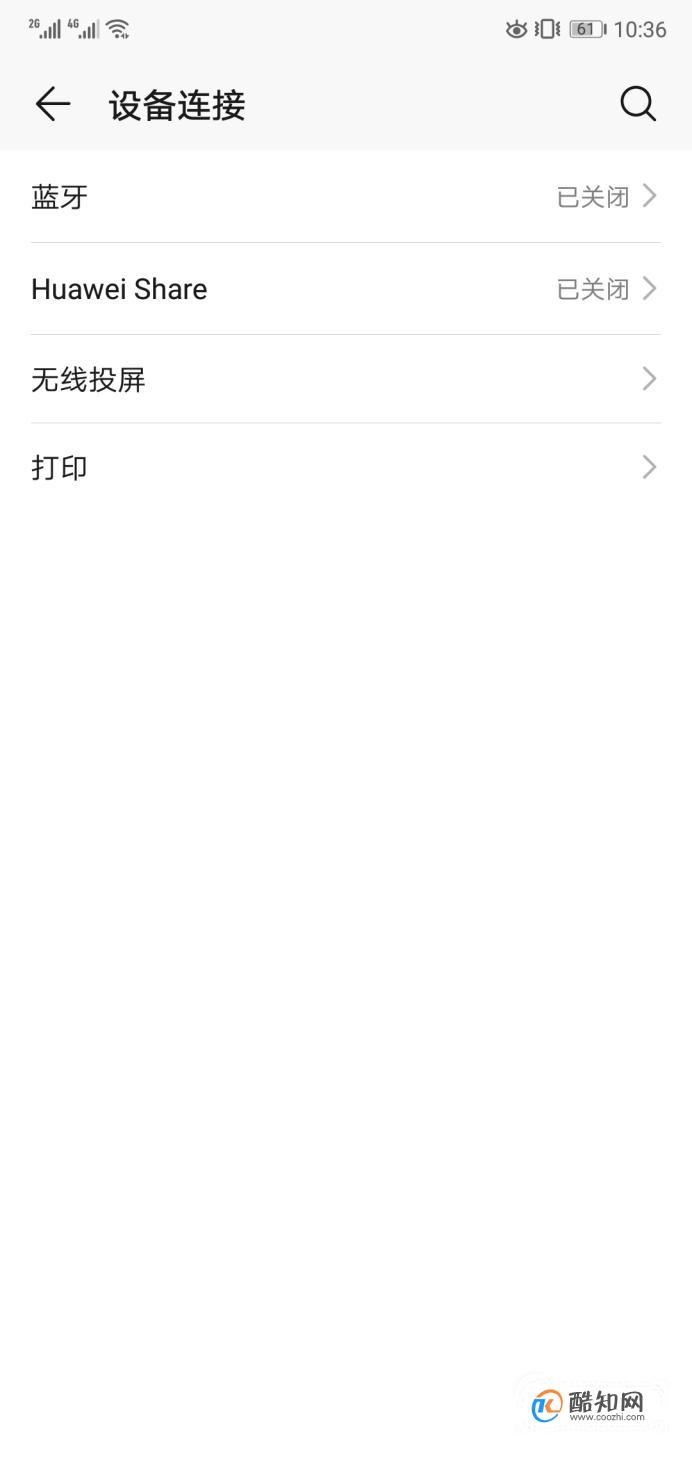Open Huawei Share settings
Screen dimensions: 692x1460
point(346,289)
